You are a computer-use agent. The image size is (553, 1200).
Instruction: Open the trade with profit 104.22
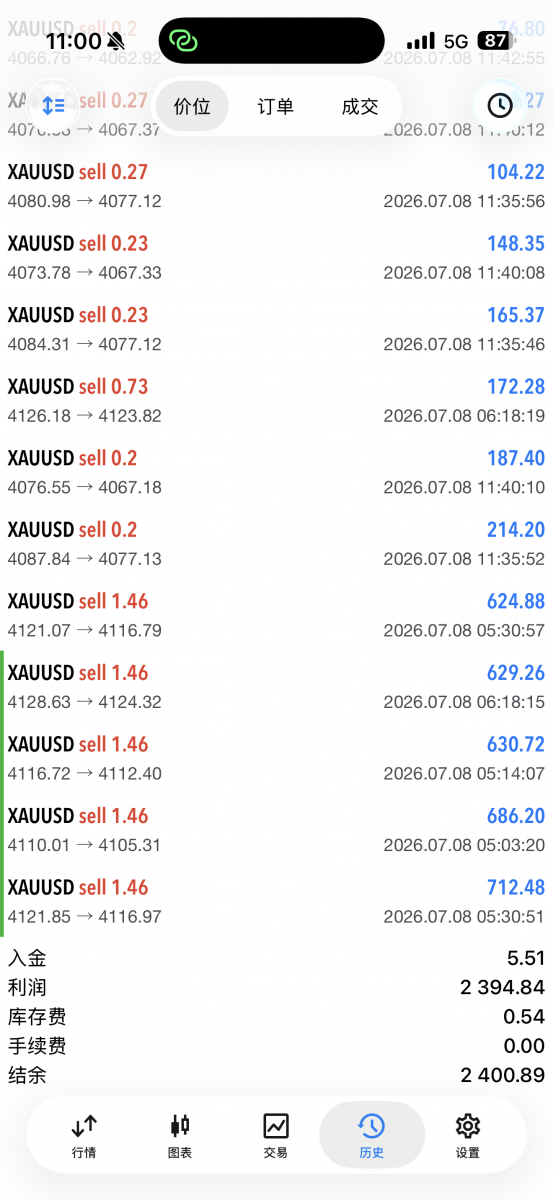click(276, 186)
